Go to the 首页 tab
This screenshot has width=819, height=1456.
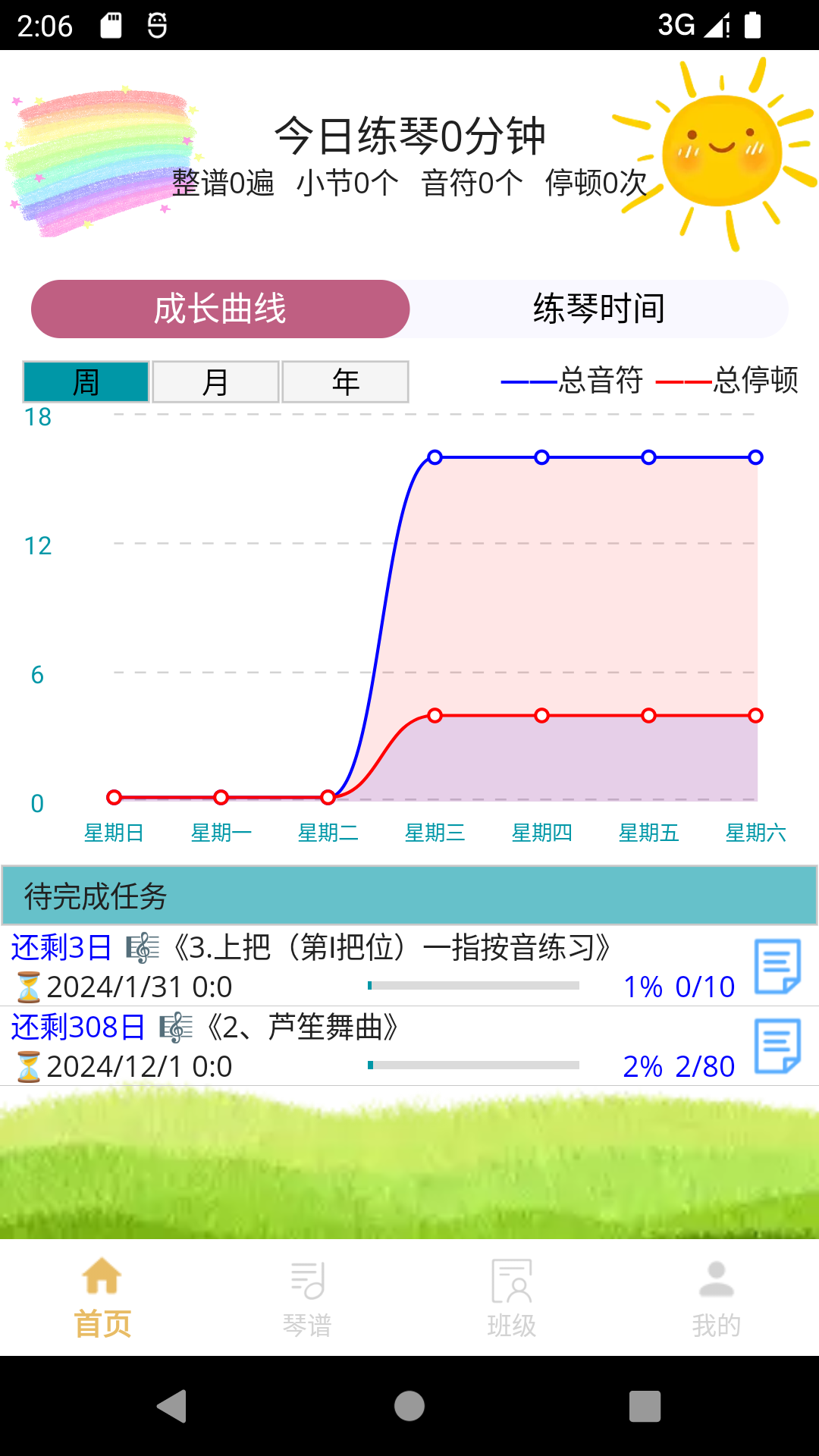tap(102, 1298)
